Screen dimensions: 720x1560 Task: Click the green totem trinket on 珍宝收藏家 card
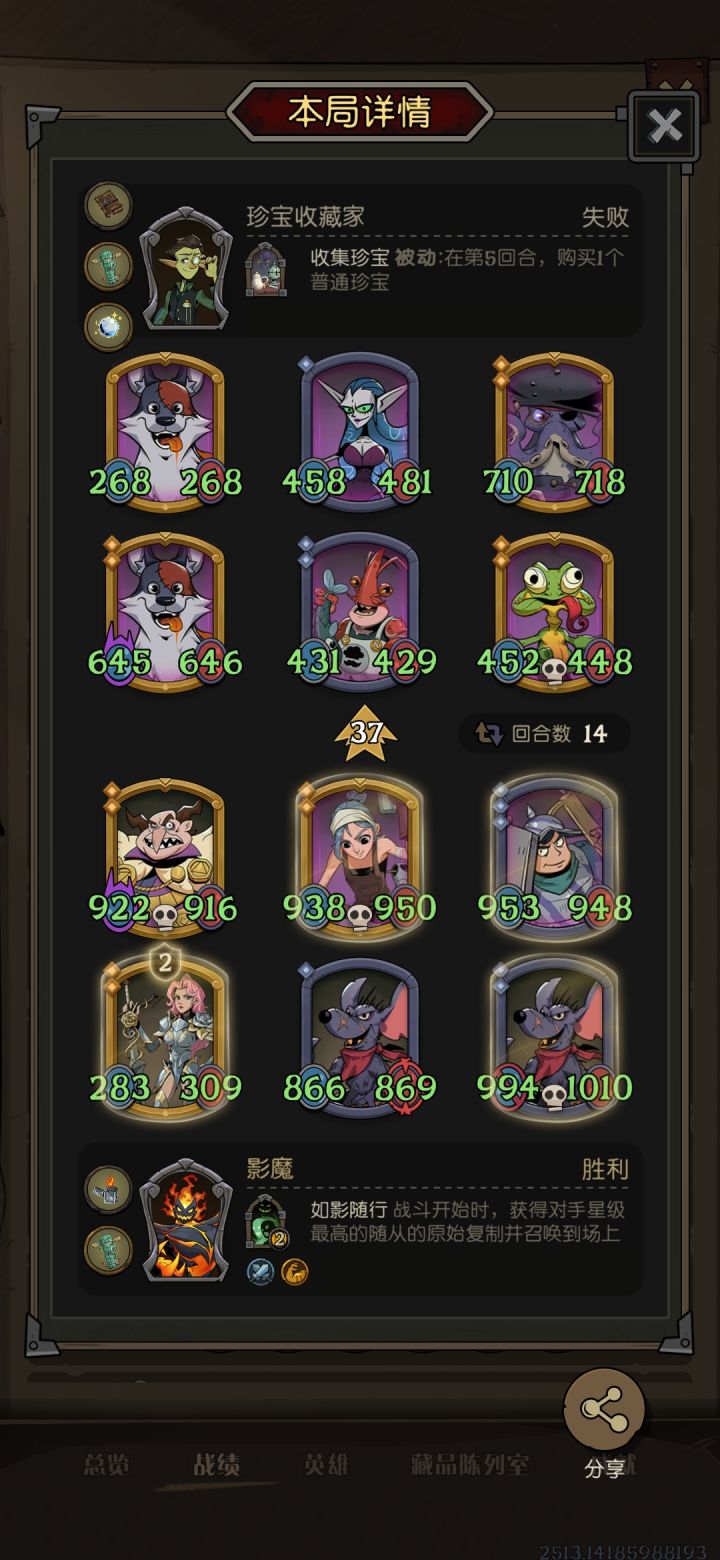point(107,264)
